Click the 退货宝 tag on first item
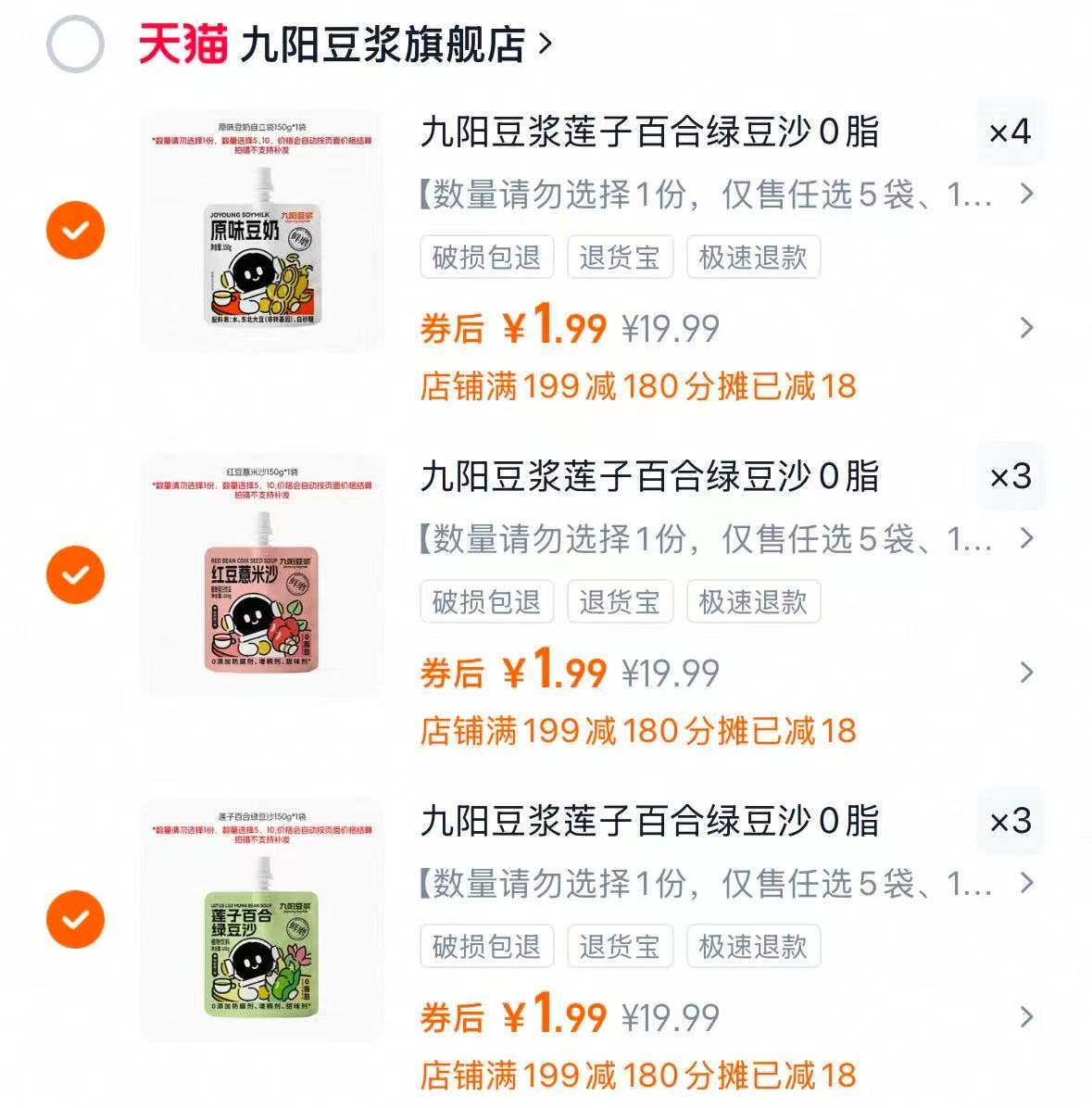The height and width of the screenshot is (1108, 1092). click(620, 258)
